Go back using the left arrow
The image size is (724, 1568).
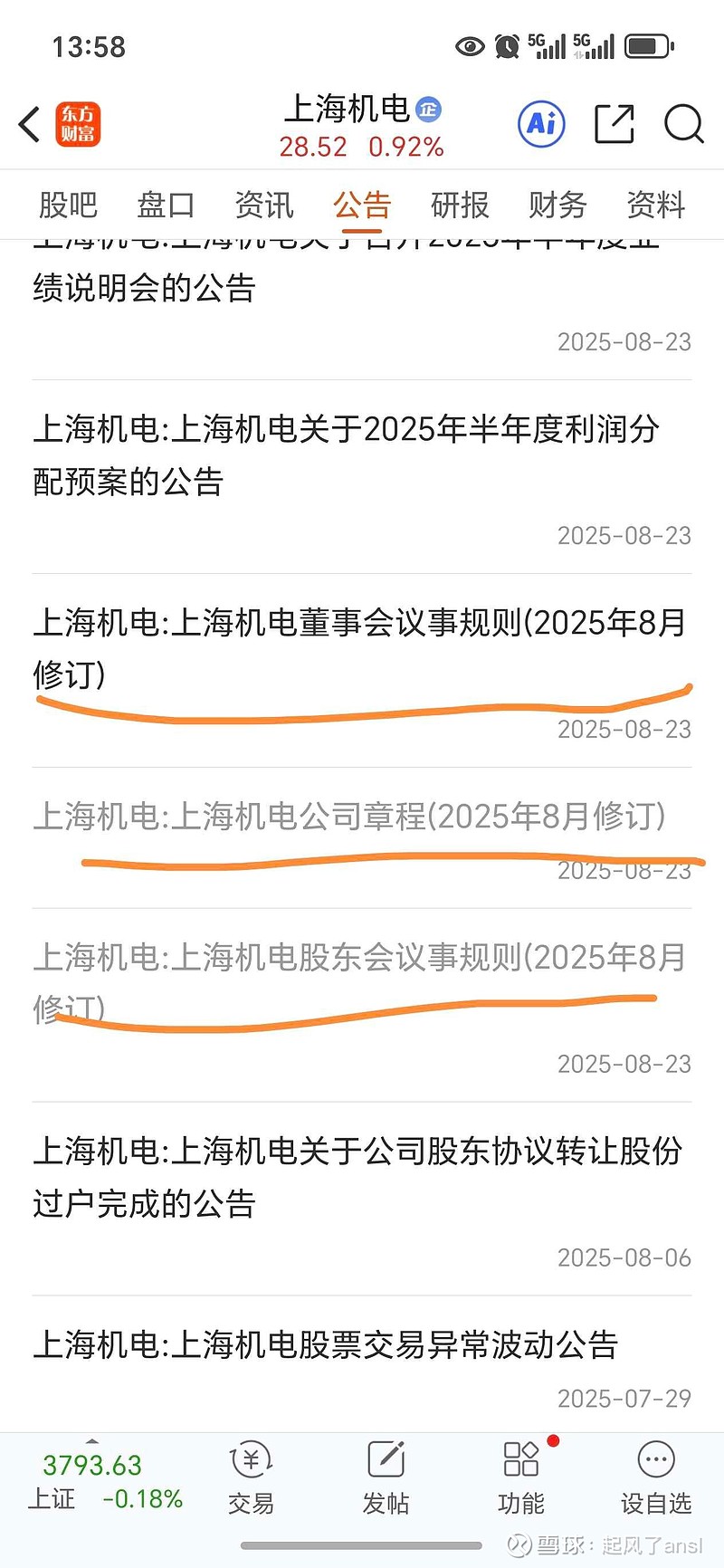pyautogui.click(x=30, y=124)
